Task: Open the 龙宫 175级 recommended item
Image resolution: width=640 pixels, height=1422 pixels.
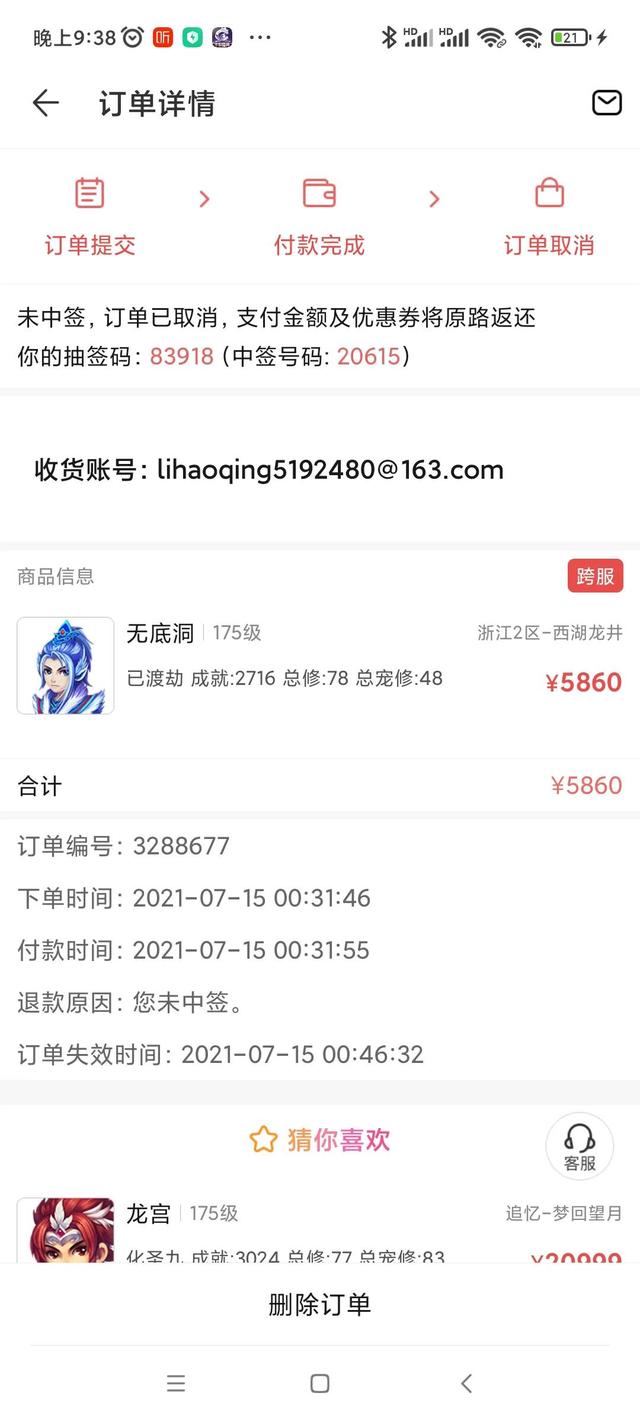Action: point(320,1230)
